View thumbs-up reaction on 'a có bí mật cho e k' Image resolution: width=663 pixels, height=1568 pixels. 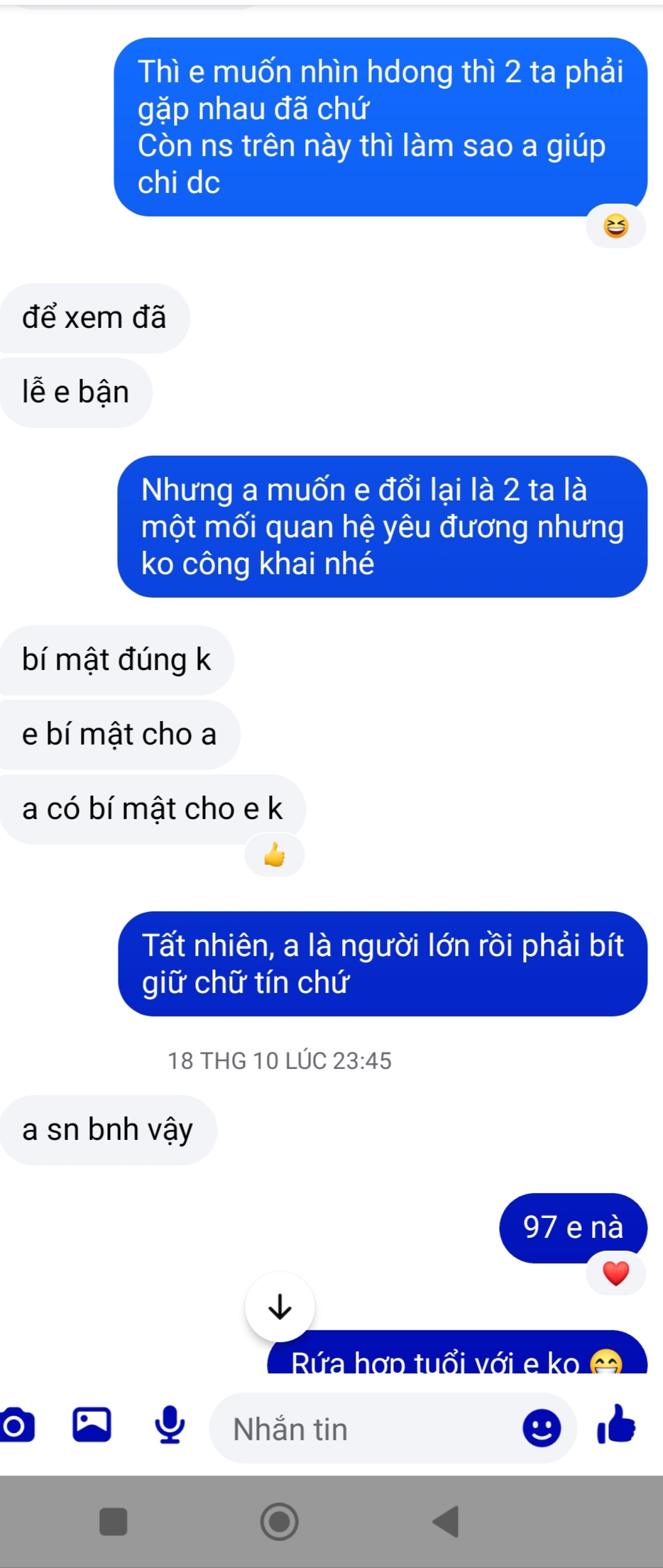point(275,855)
